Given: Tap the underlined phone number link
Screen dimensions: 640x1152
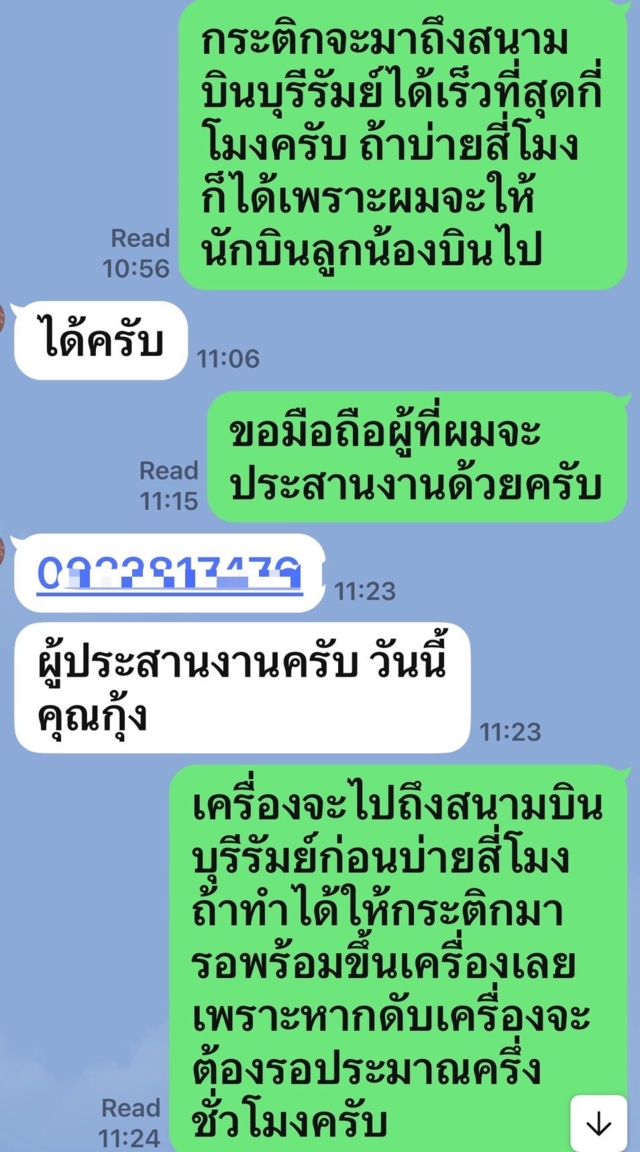Looking at the screenshot, I should click(169, 574).
